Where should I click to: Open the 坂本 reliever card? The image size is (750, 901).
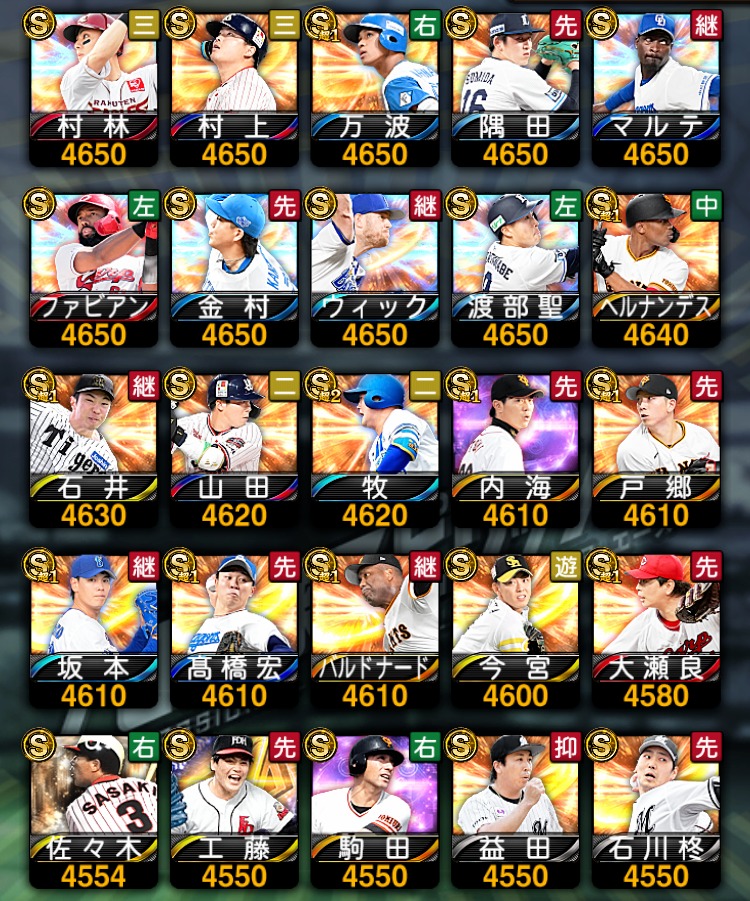point(94,629)
